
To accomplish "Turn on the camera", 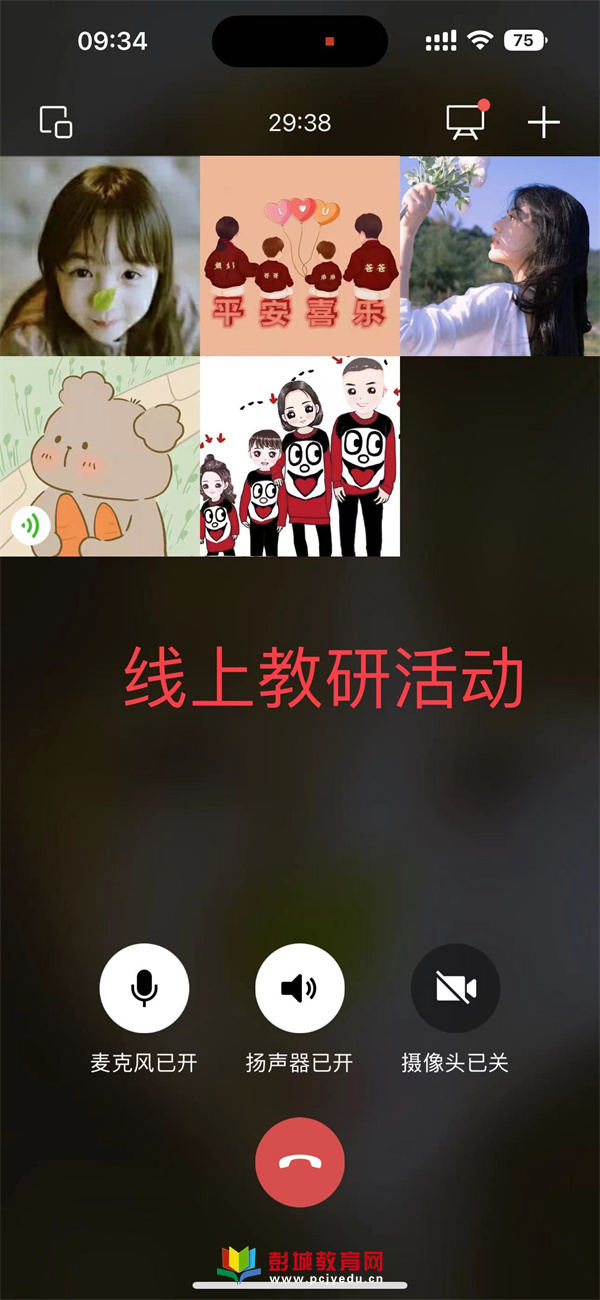I will (x=455, y=988).
